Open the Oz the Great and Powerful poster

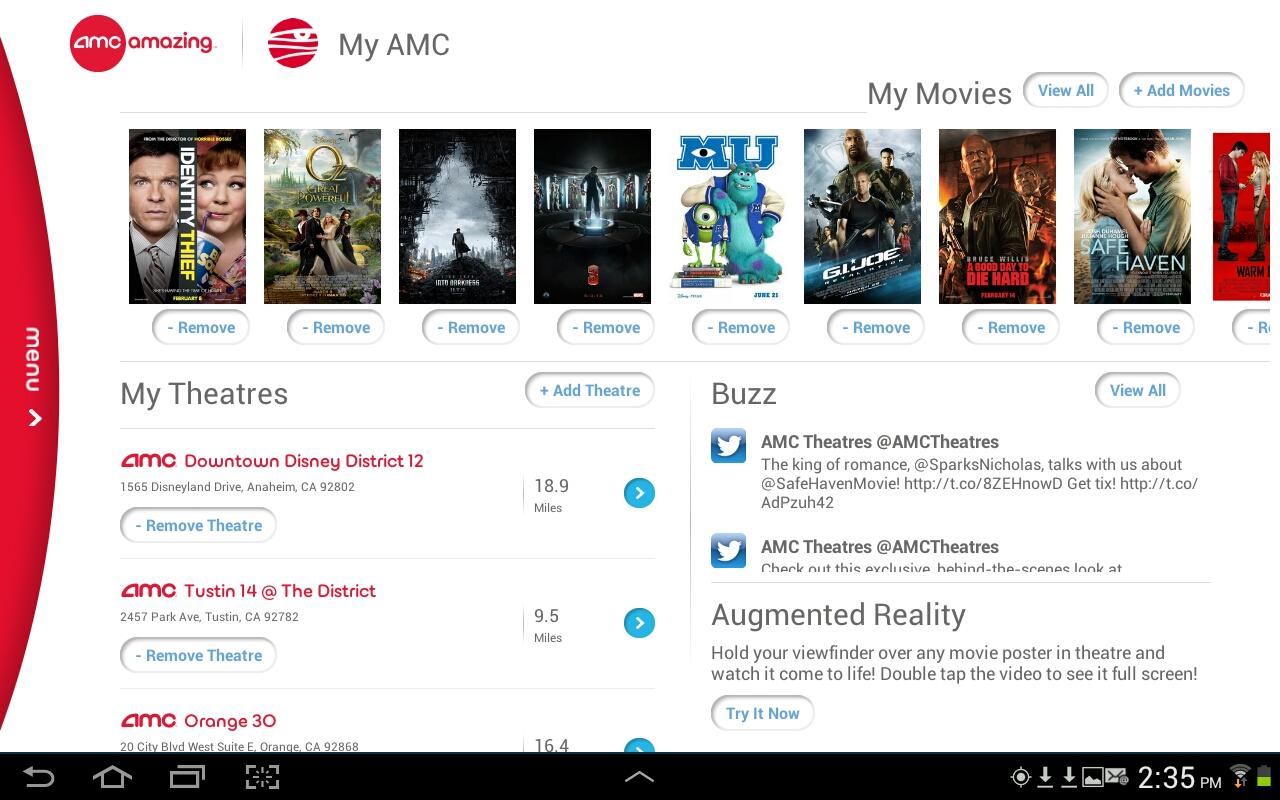click(x=322, y=216)
